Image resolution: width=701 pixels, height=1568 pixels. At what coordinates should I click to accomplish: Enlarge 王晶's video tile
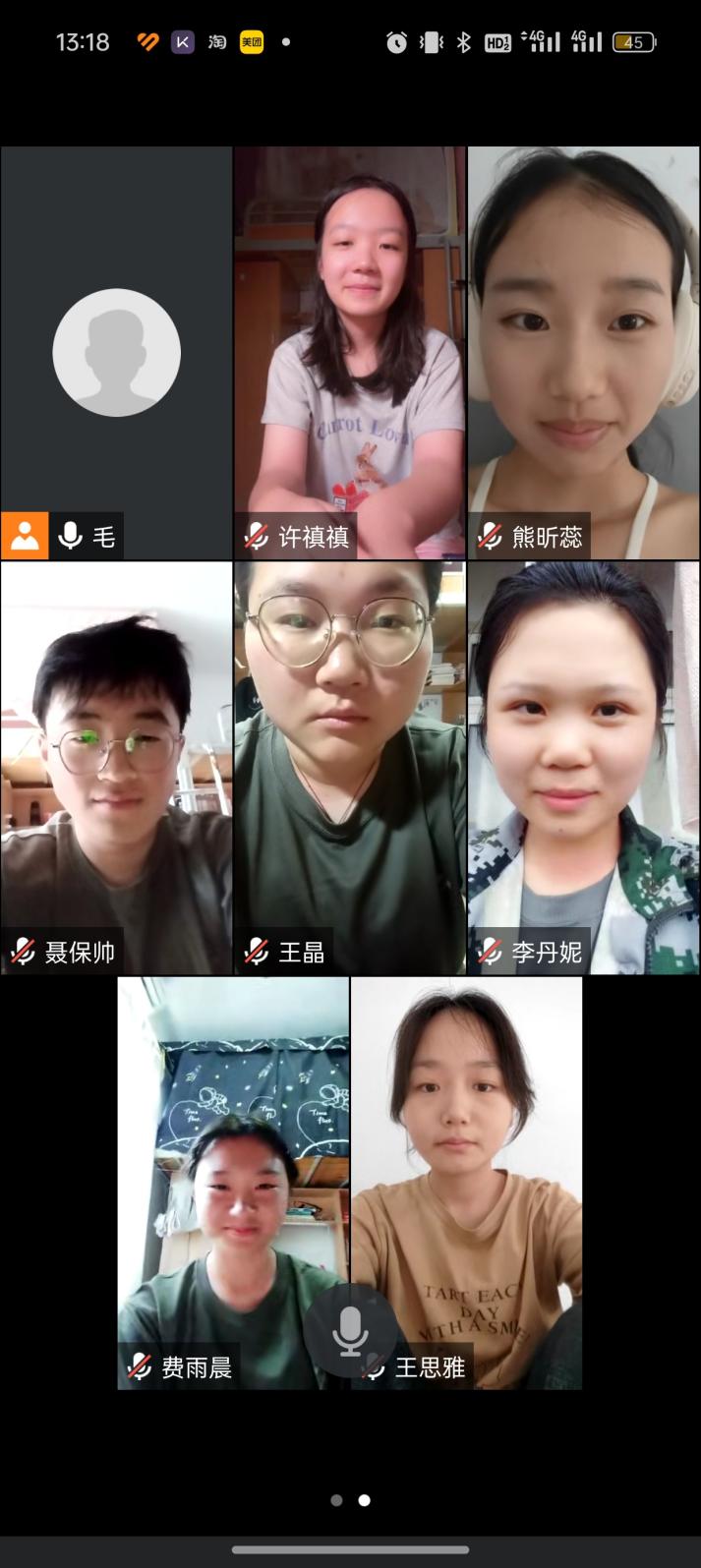click(x=349, y=767)
